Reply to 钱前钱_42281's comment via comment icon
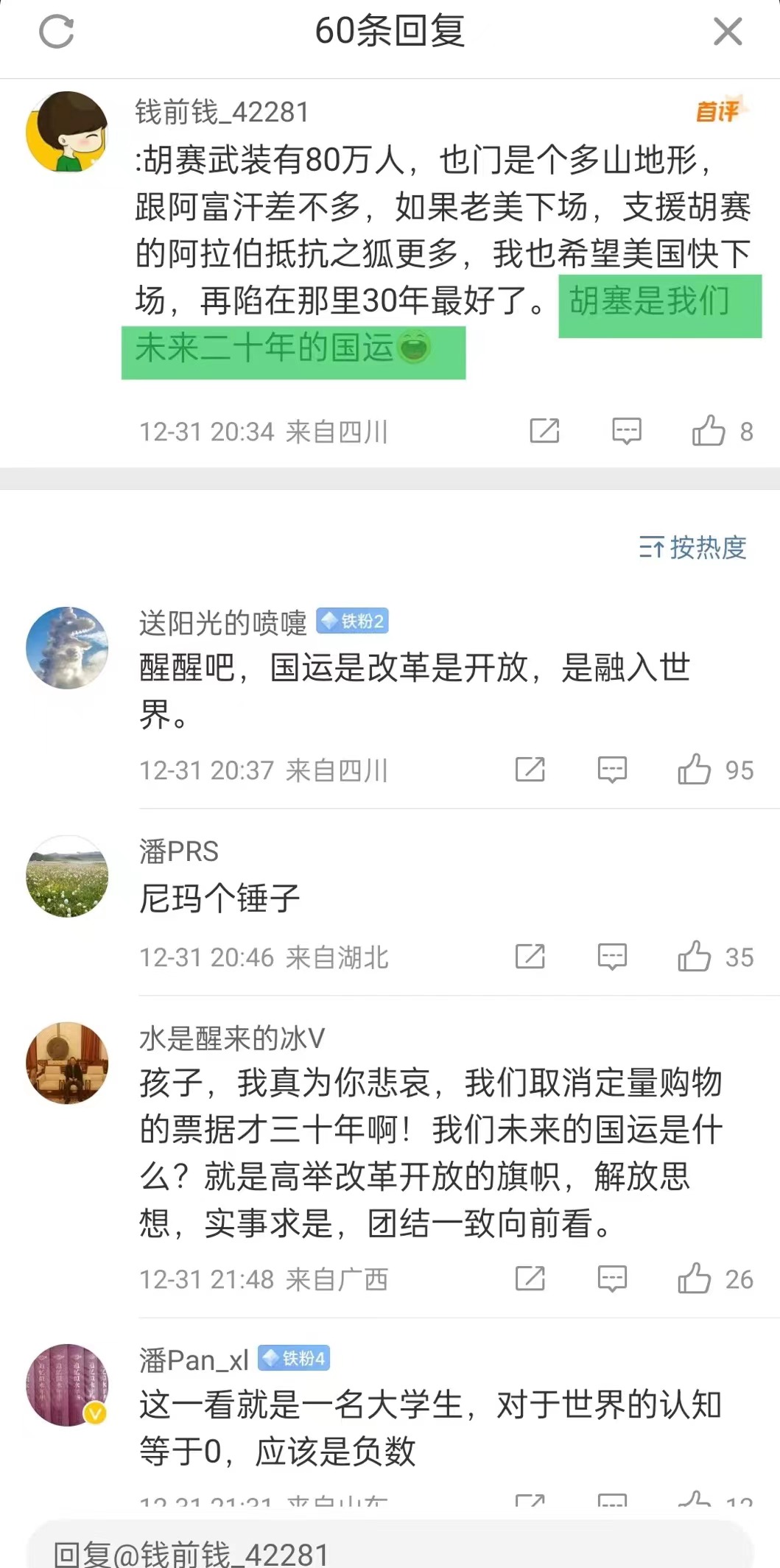This screenshot has width=780, height=1568. [x=626, y=431]
